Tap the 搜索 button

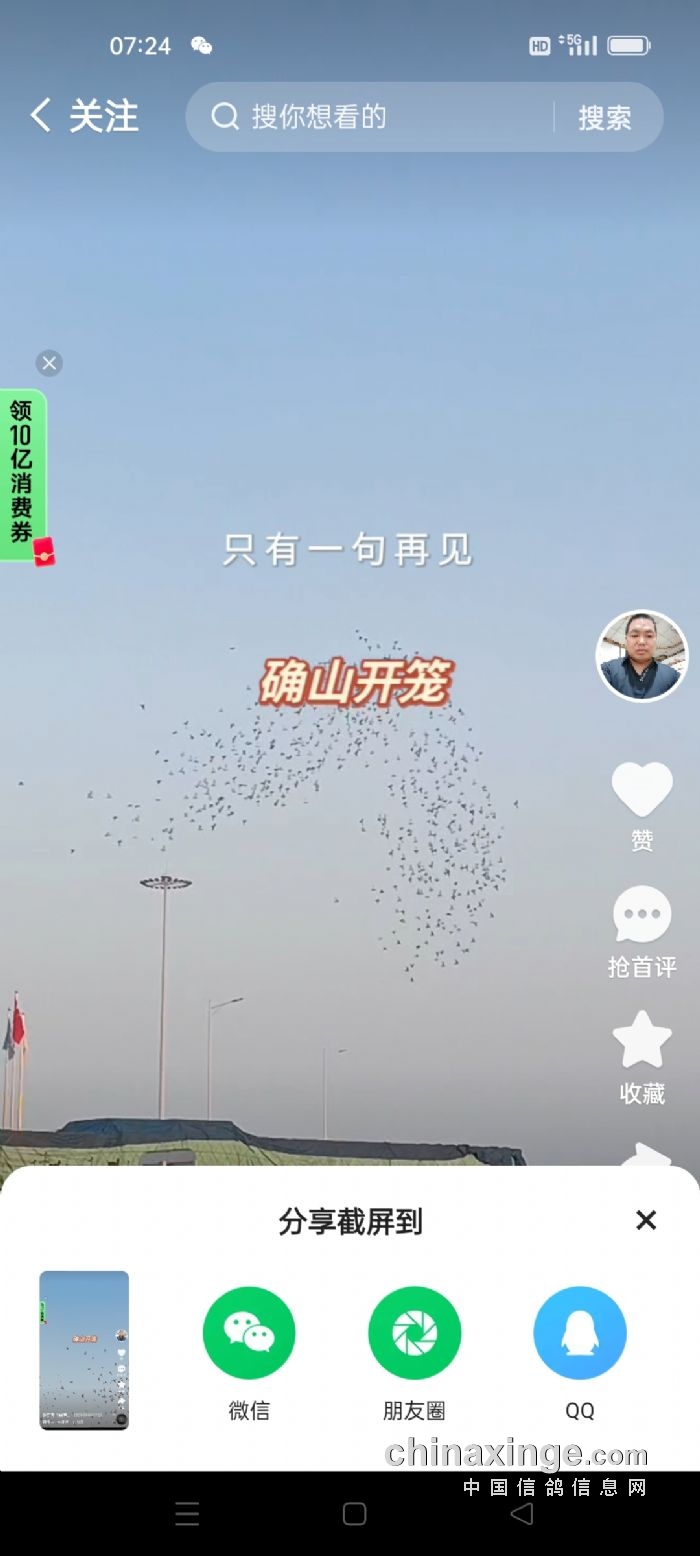(605, 117)
